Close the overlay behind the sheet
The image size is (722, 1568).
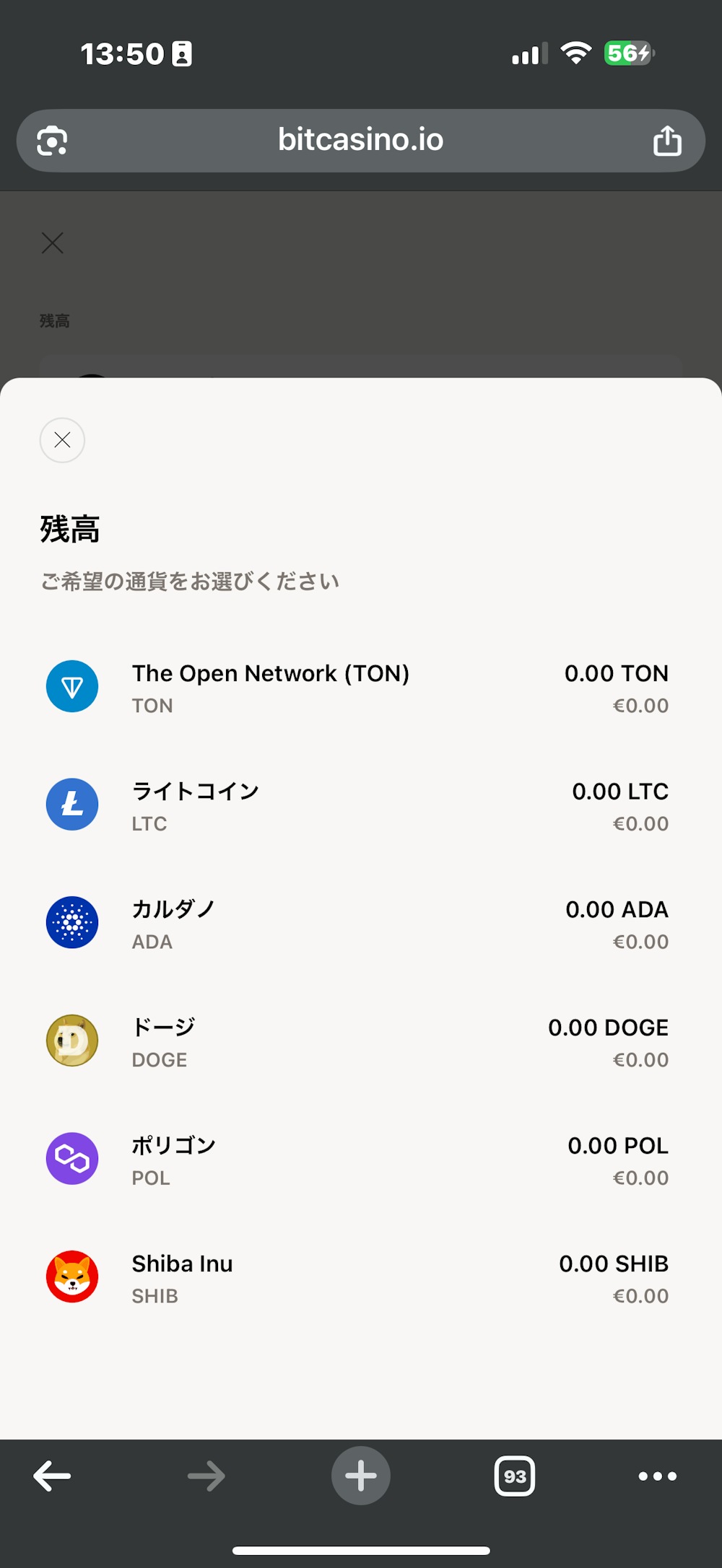tap(51, 243)
